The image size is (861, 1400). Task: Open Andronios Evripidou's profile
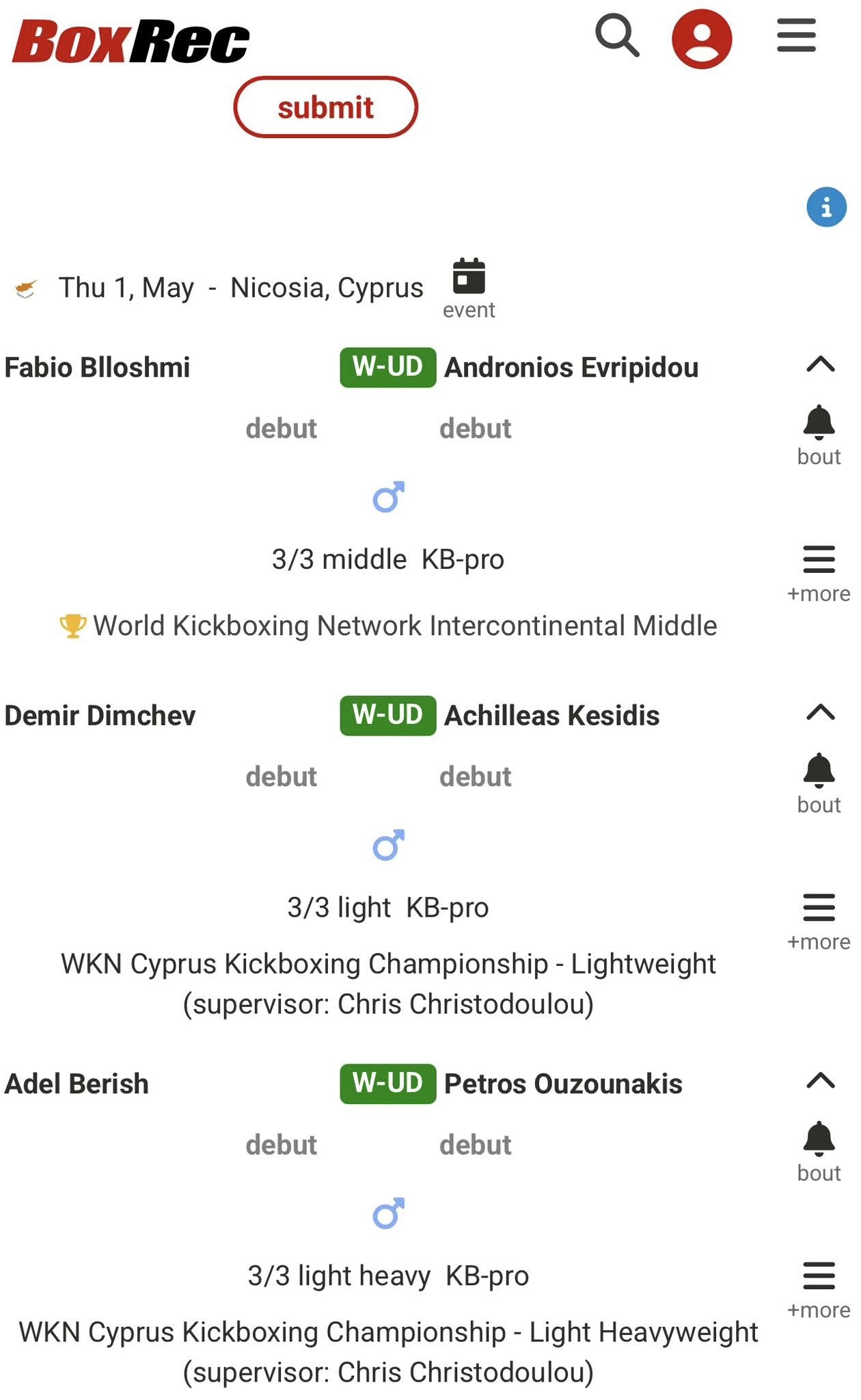(x=571, y=368)
